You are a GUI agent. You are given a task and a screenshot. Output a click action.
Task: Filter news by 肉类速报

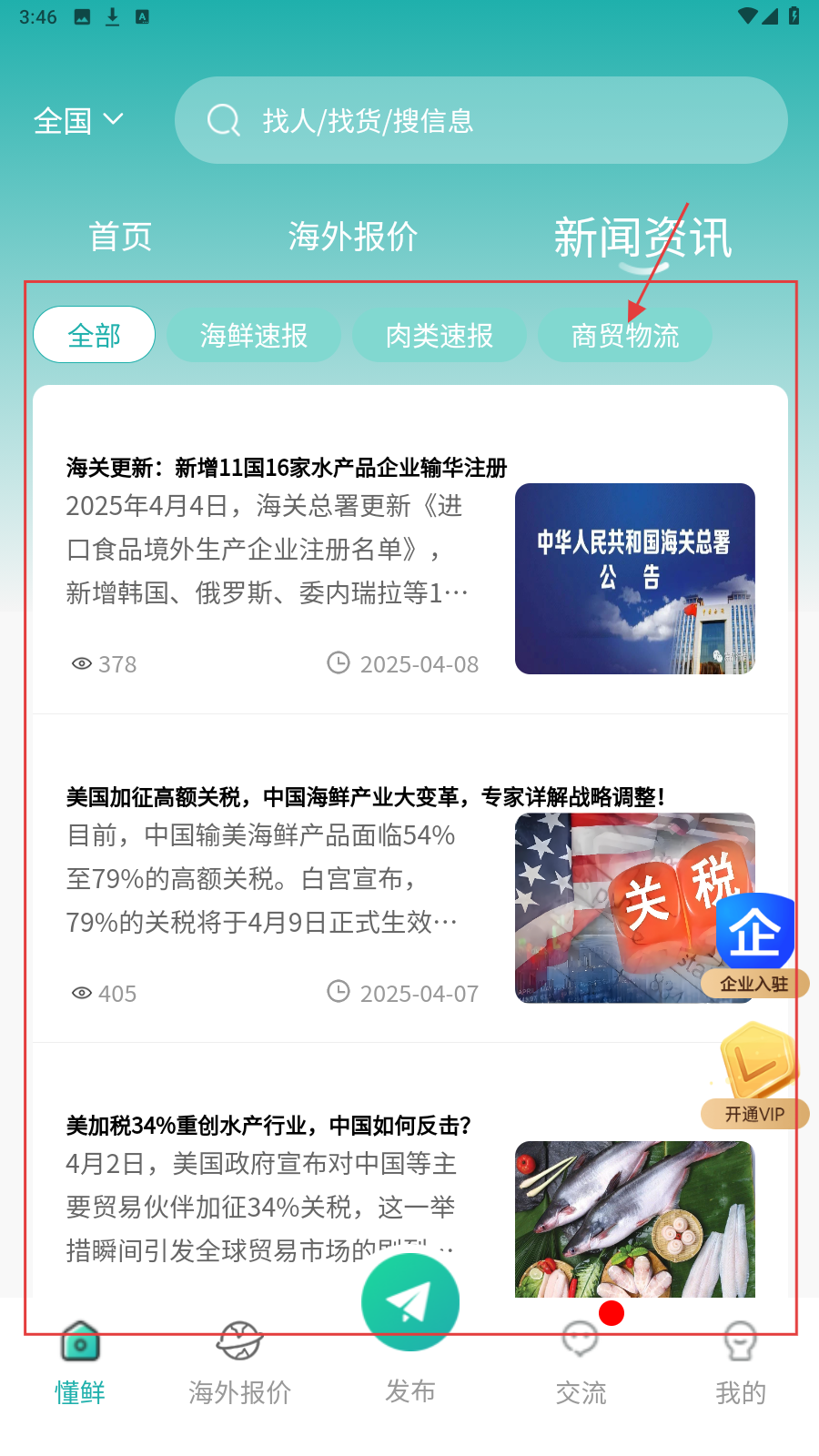[x=440, y=335]
